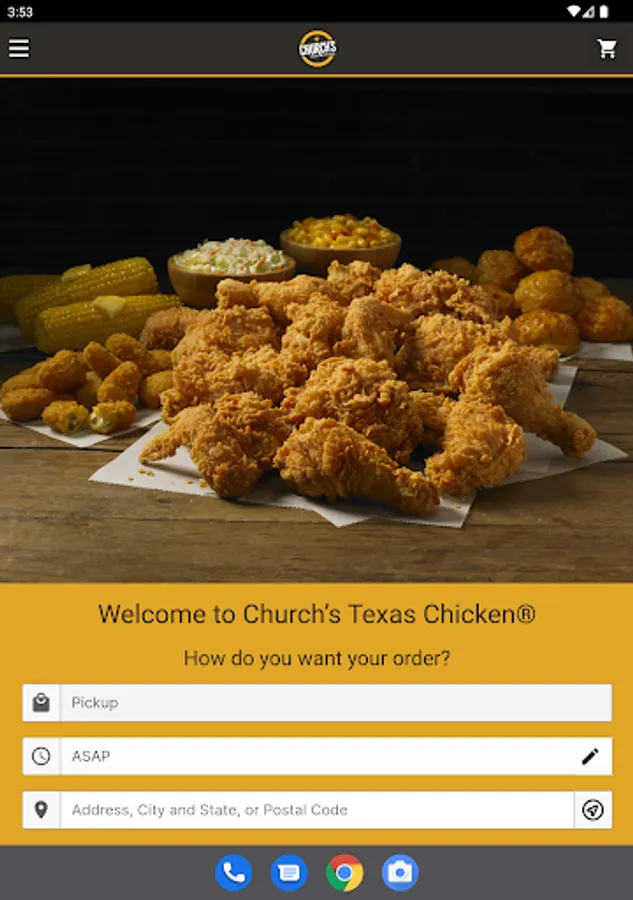View the shopping cart
The width and height of the screenshot is (633, 900).
[x=607, y=48]
